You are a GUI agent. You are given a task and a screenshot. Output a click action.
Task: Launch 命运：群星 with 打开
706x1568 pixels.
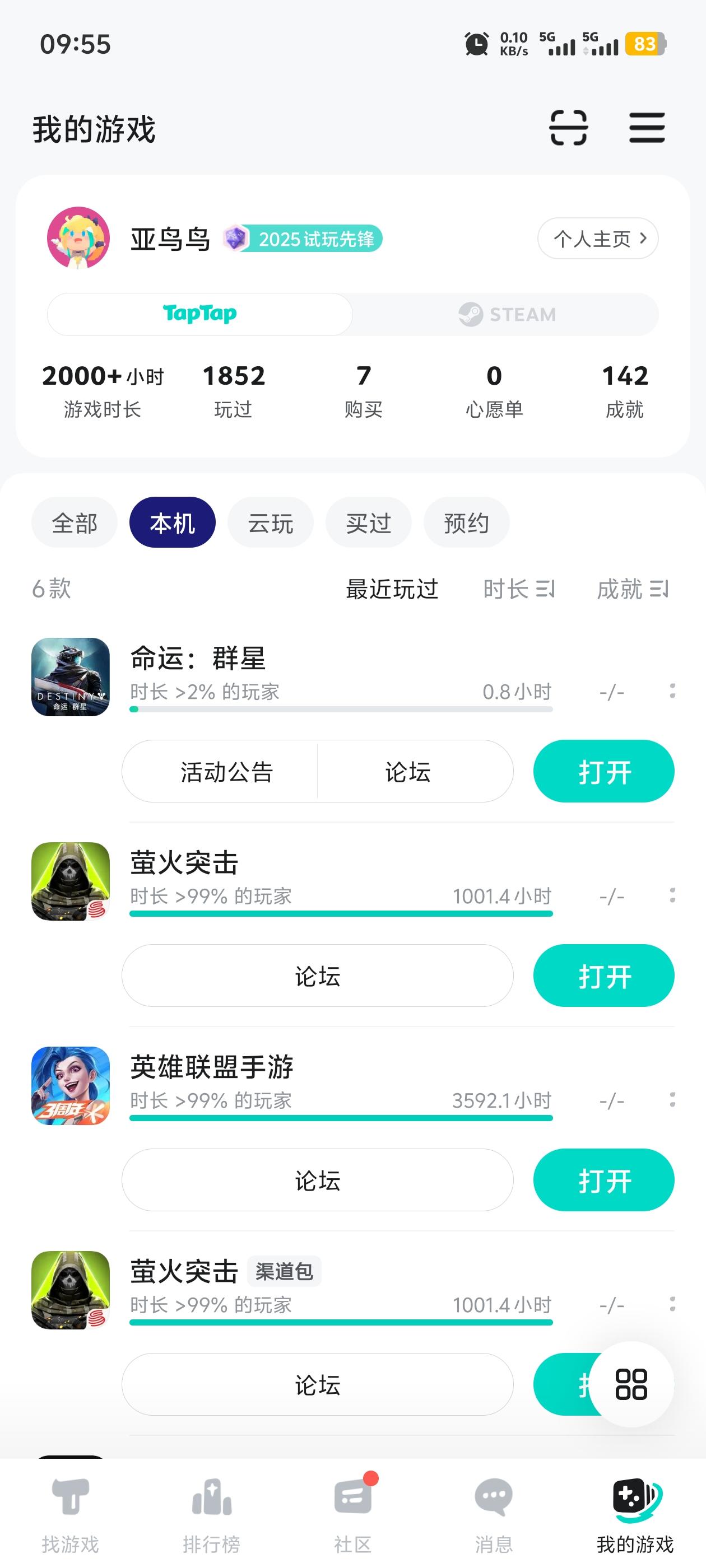pos(603,772)
